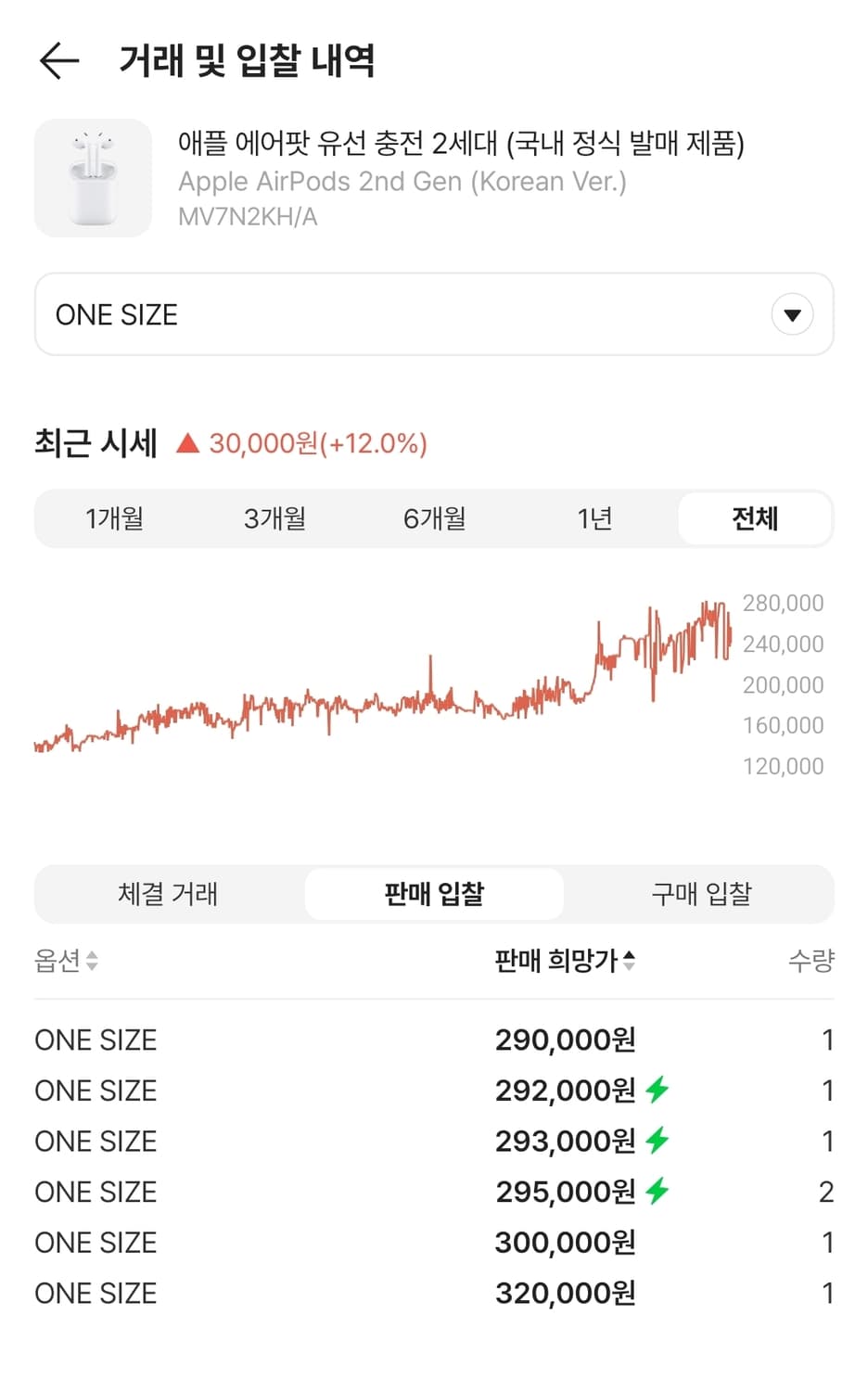
Task: Open the 구매 입찰 tab
Action: (701, 894)
